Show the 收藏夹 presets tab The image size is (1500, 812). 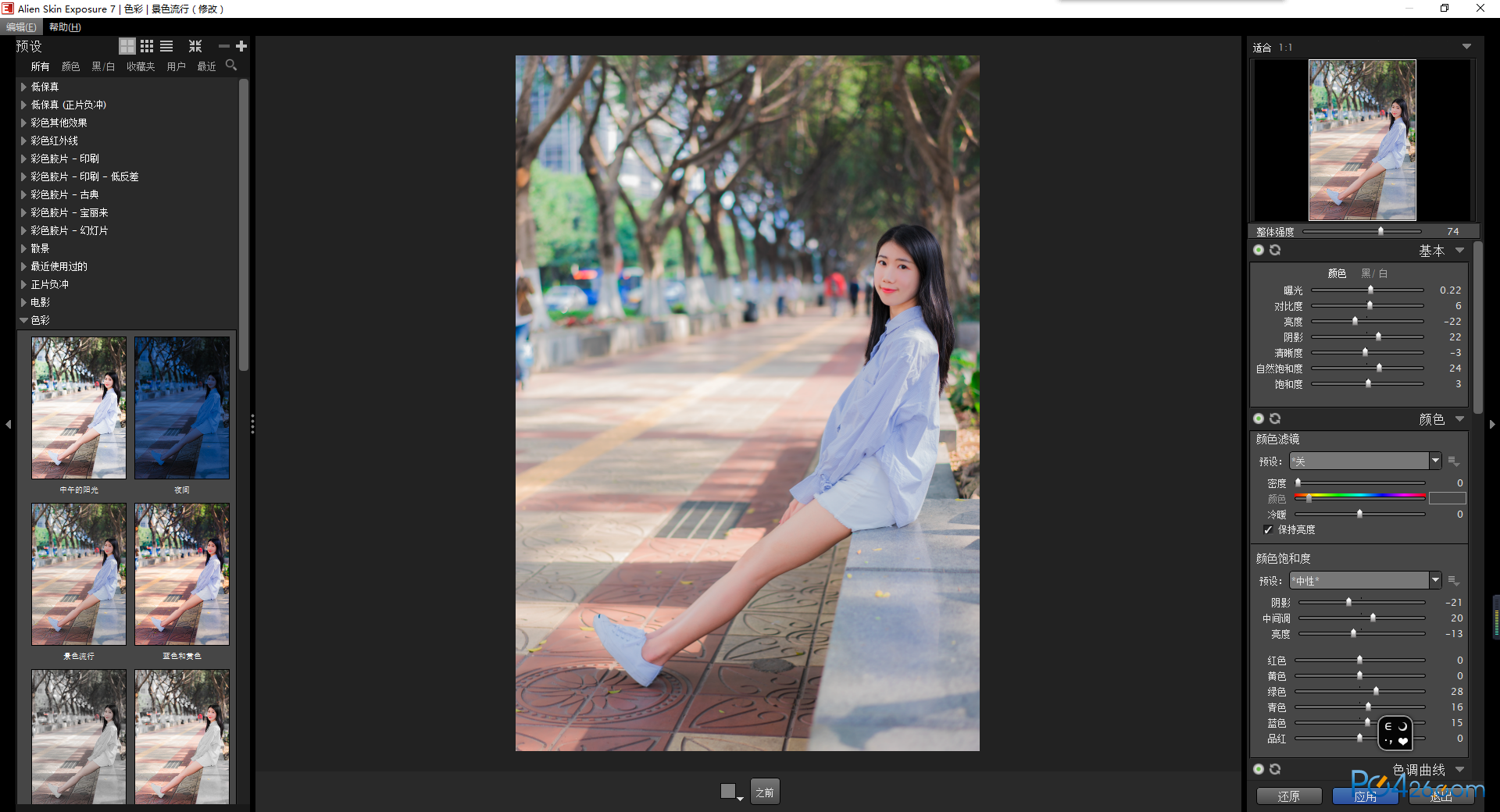(x=141, y=66)
